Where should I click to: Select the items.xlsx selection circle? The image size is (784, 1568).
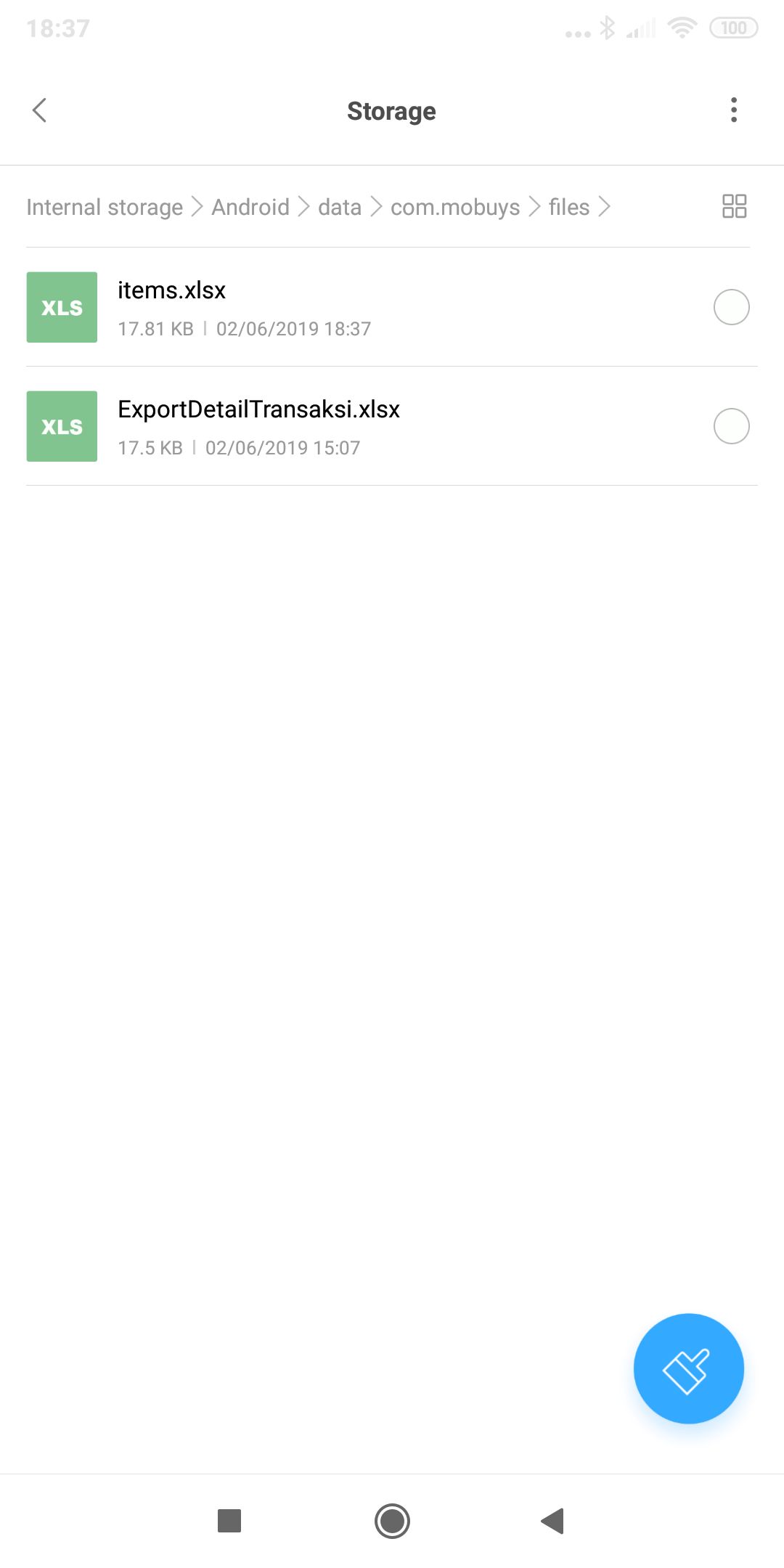tap(731, 307)
